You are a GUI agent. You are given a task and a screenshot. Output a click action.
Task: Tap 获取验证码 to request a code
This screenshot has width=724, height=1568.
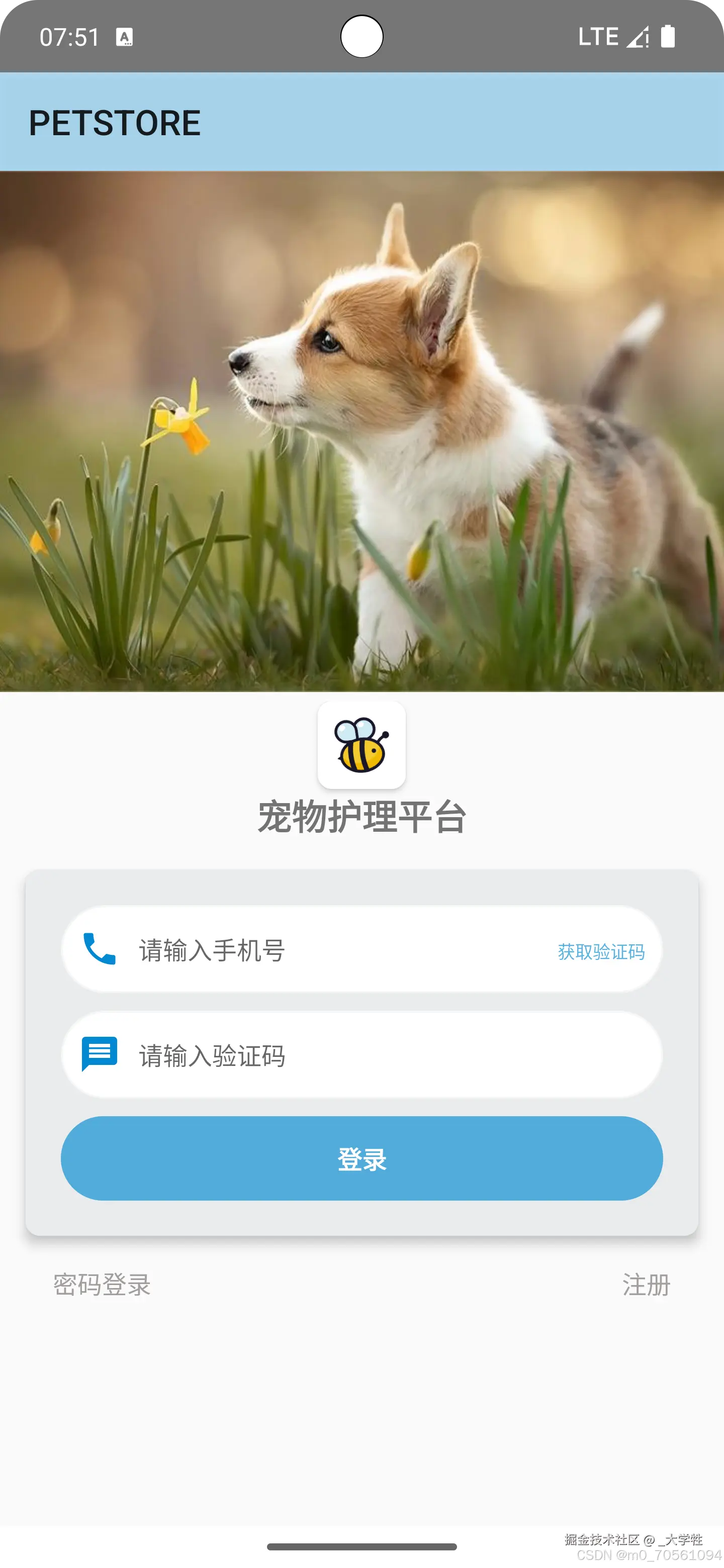point(600,951)
